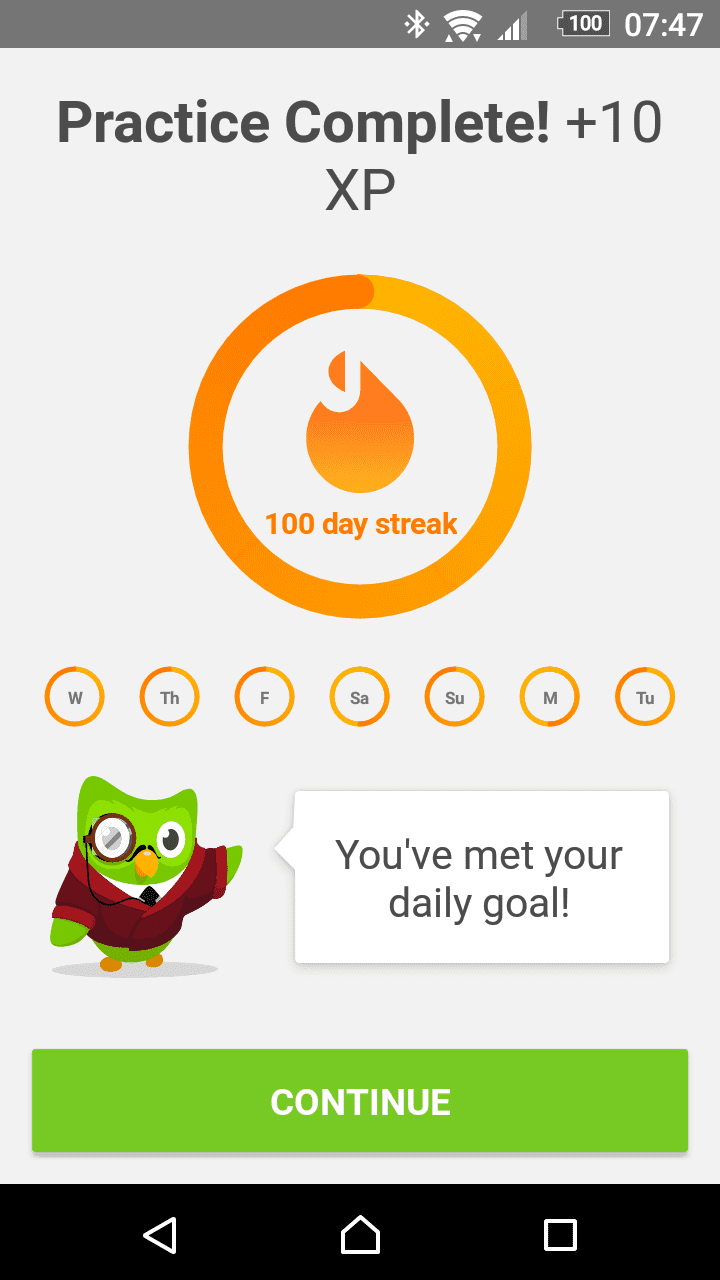Tap the green Continue button
Viewport: 720px width, 1280px height.
pos(360,1101)
